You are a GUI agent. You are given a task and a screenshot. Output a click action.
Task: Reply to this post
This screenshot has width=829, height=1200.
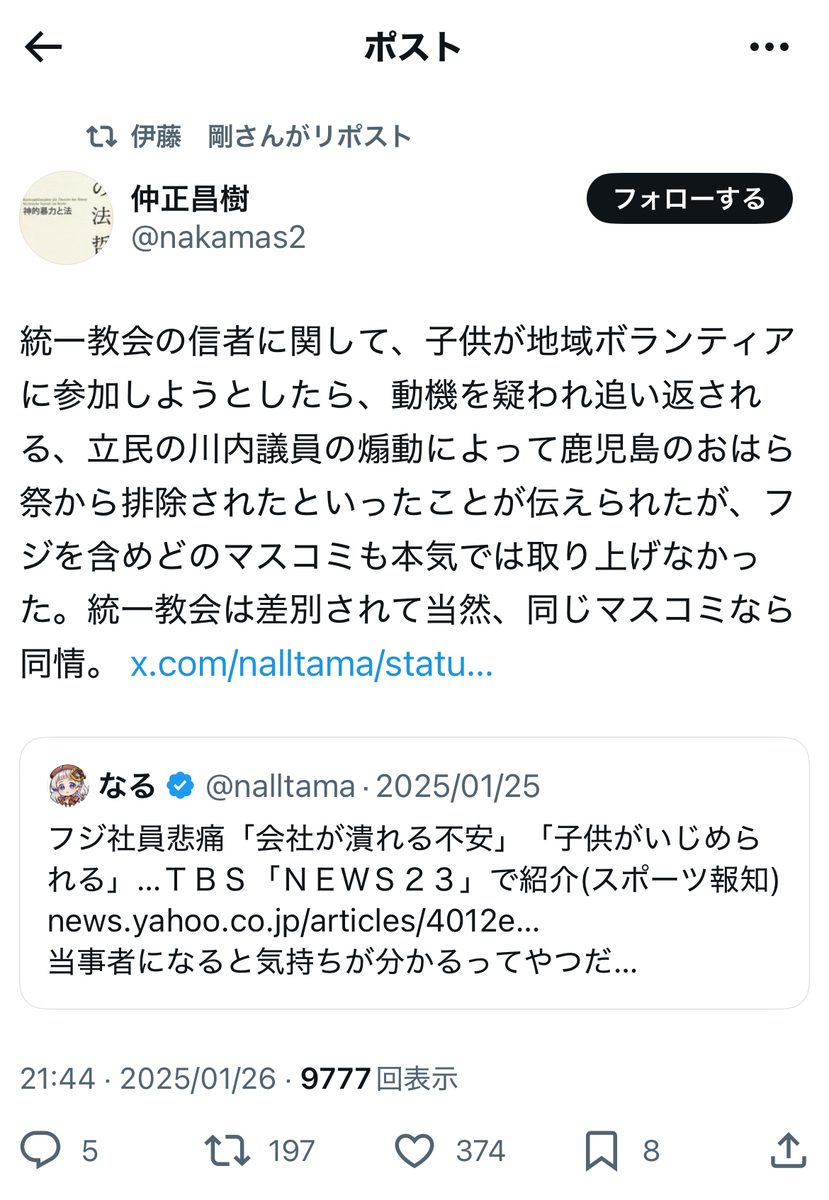tap(41, 1150)
